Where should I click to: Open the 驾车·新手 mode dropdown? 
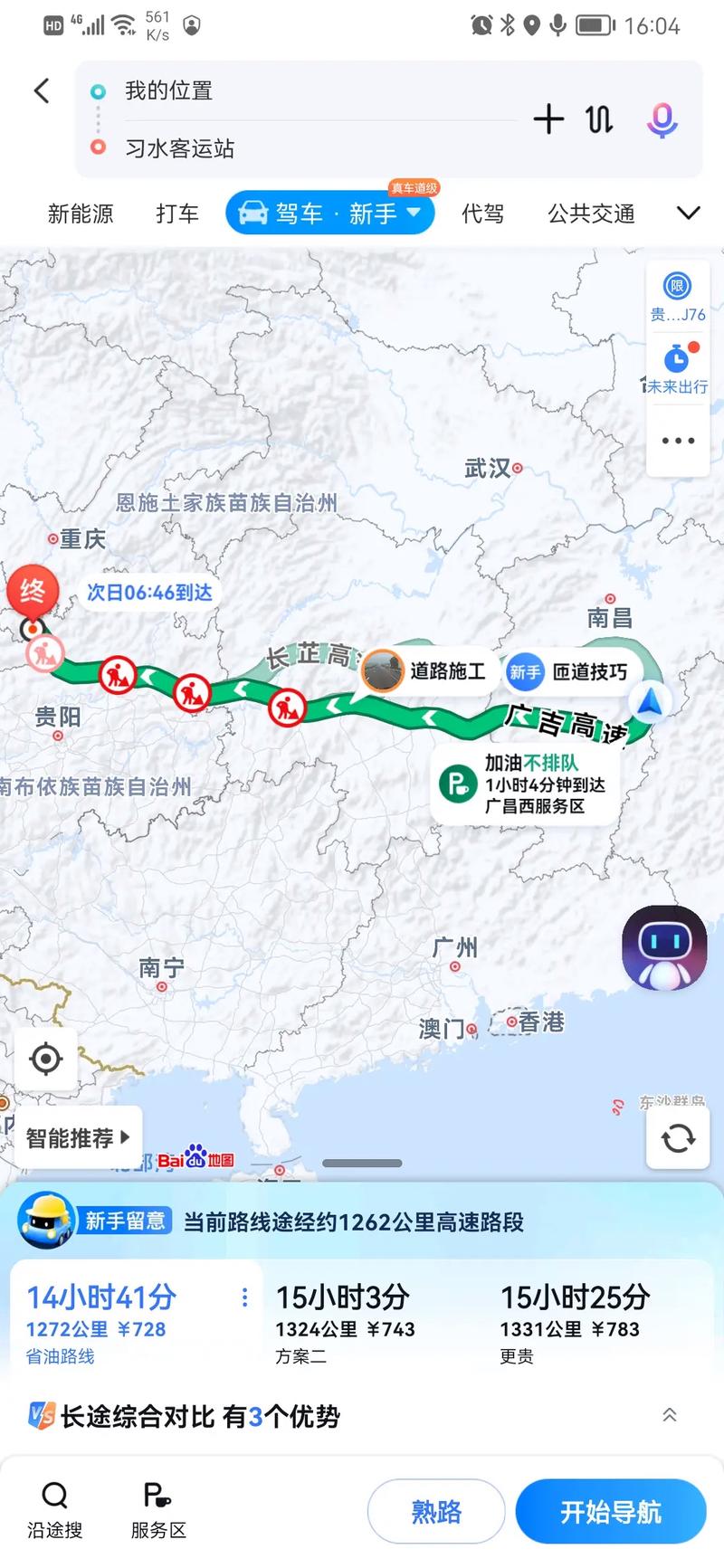click(330, 213)
